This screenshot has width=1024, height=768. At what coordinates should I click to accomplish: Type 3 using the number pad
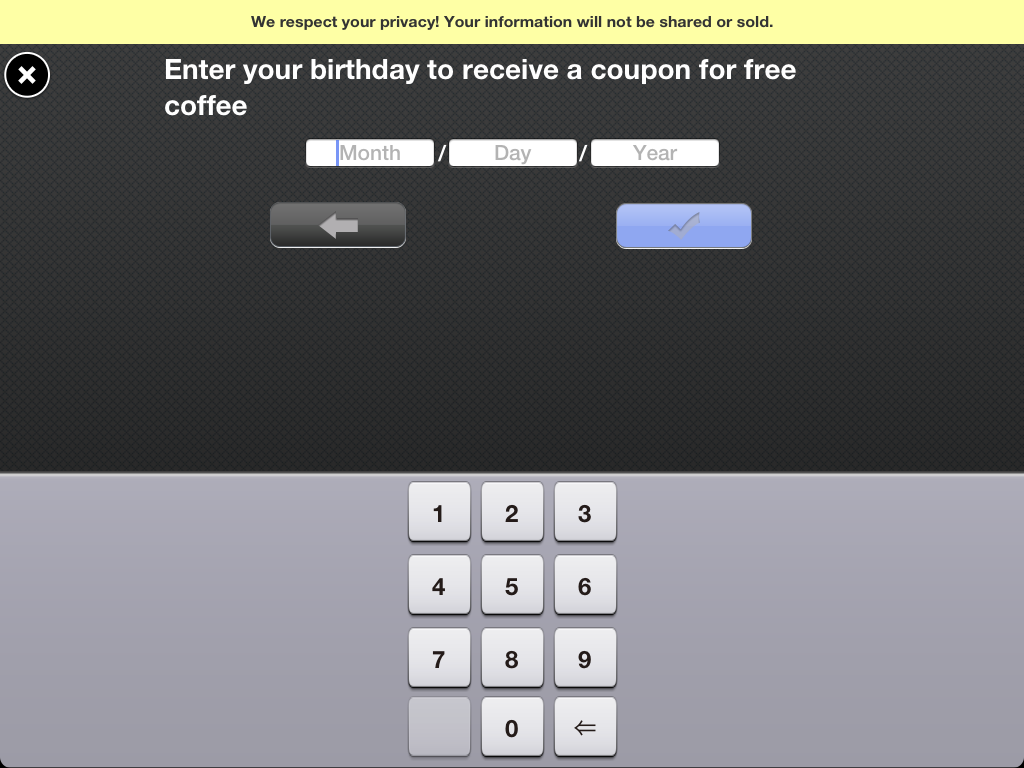[585, 513]
